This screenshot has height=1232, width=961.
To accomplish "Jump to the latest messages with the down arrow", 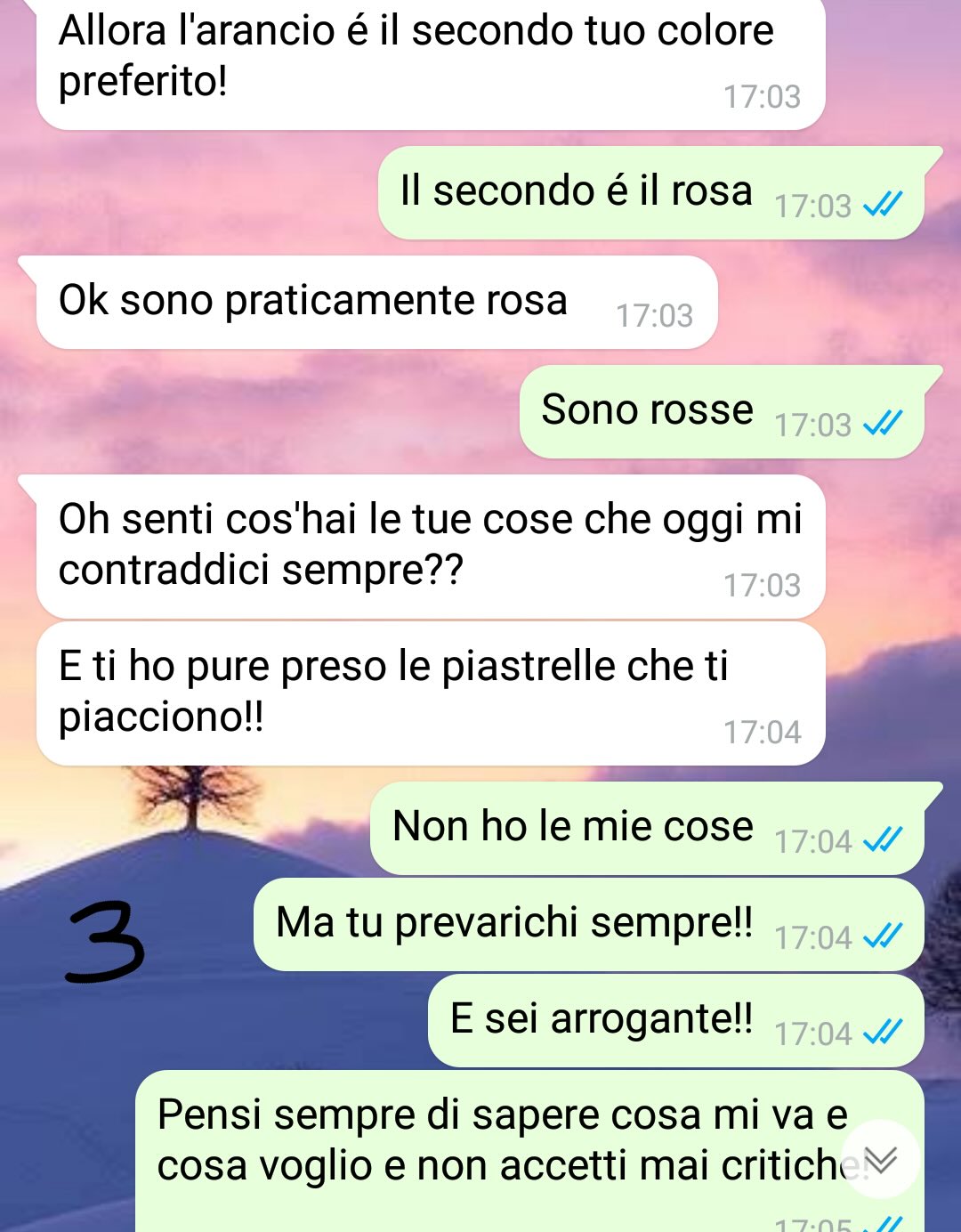I will (880, 1159).
